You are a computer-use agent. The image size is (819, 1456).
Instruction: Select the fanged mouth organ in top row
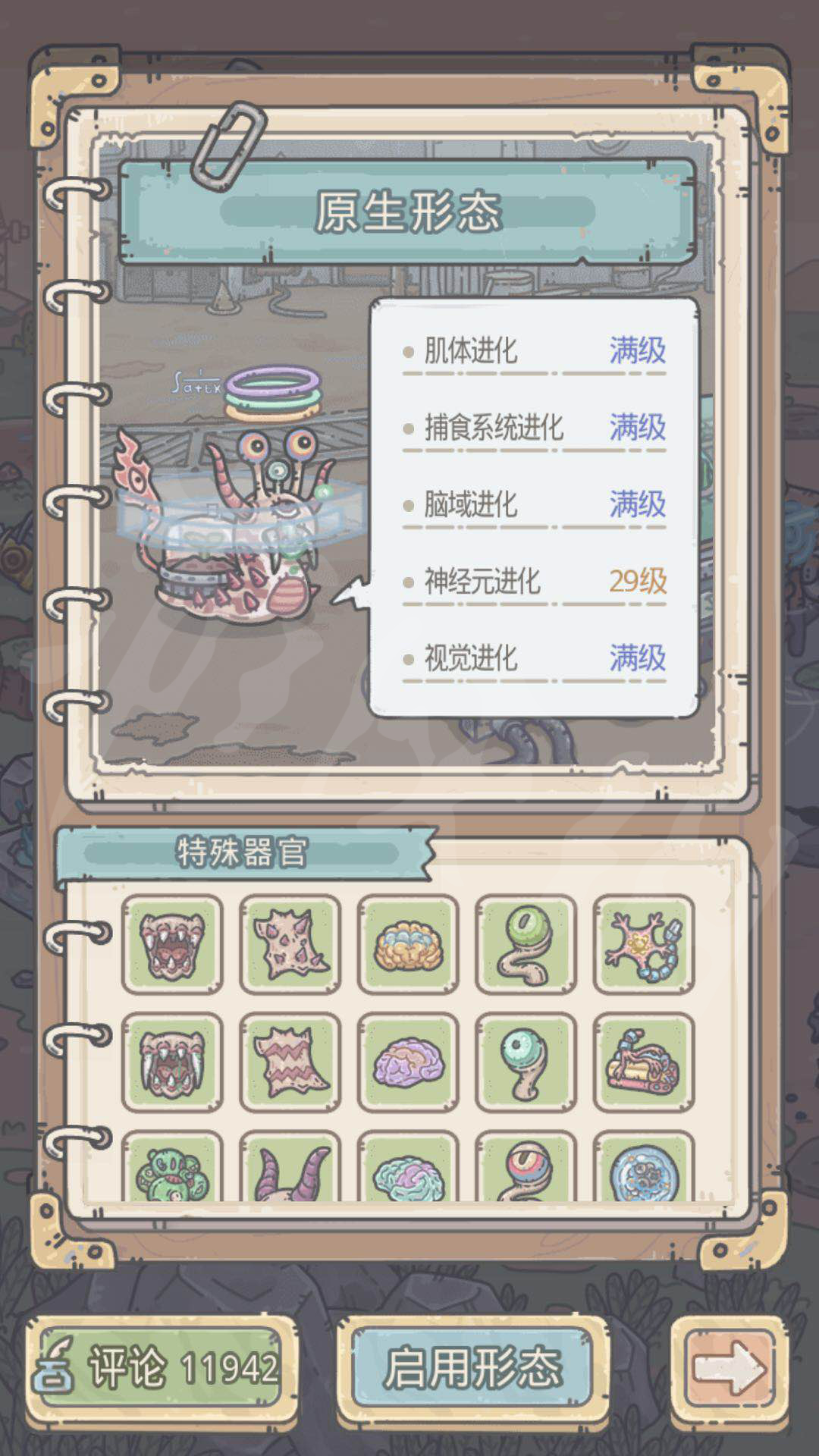pyautogui.click(x=172, y=945)
